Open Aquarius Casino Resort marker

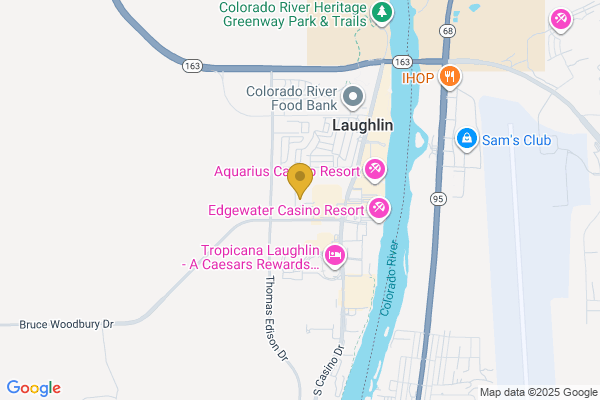click(x=374, y=170)
